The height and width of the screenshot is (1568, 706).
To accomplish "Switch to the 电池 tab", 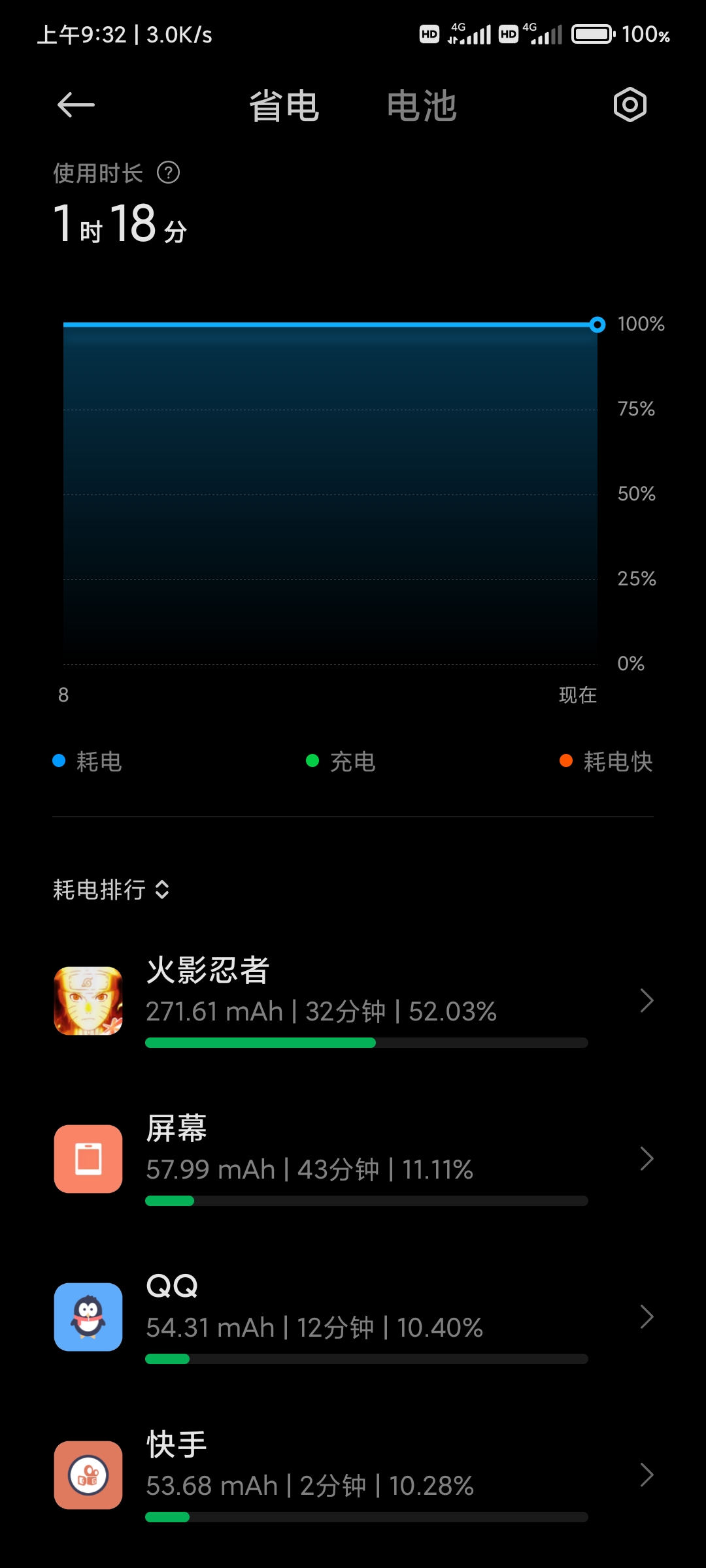I will point(422,106).
